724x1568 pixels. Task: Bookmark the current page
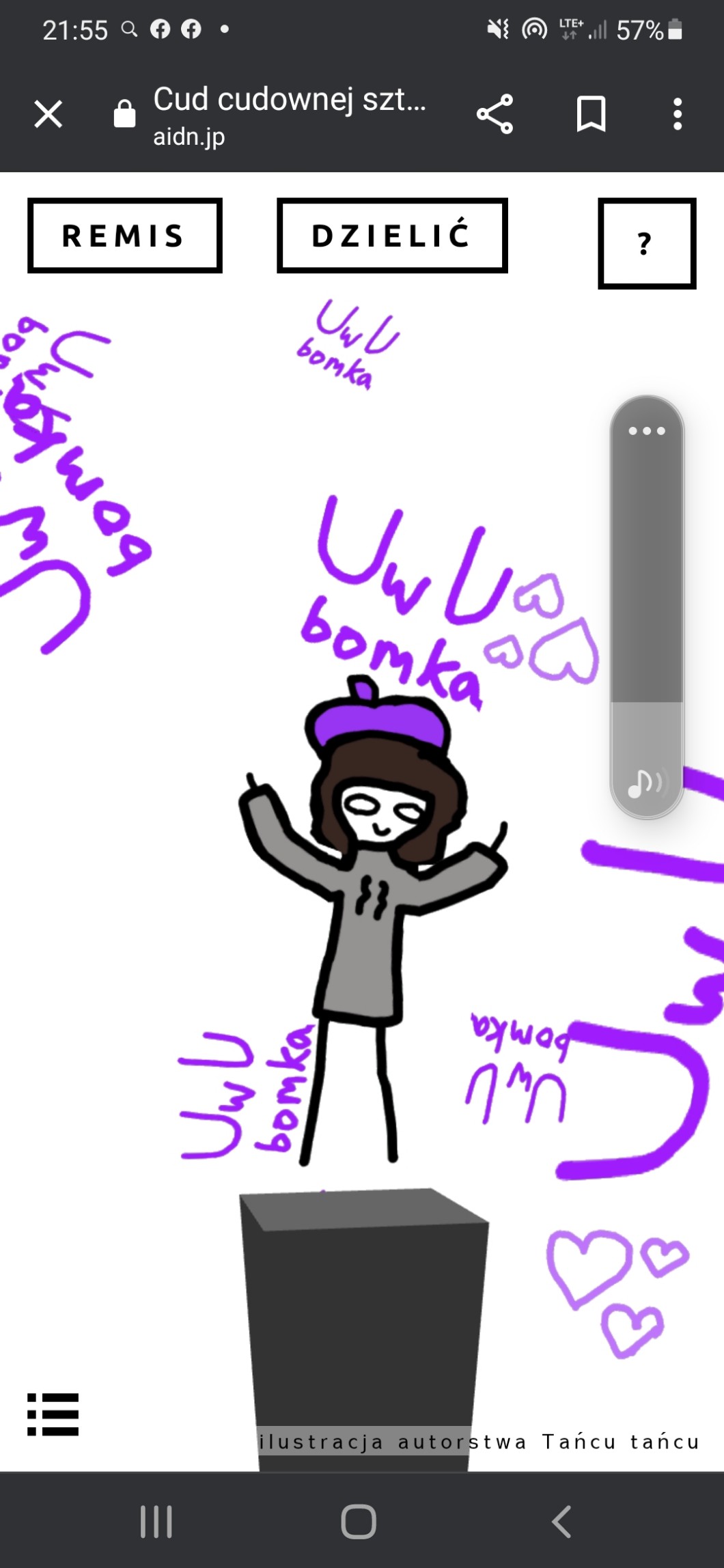(x=591, y=114)
